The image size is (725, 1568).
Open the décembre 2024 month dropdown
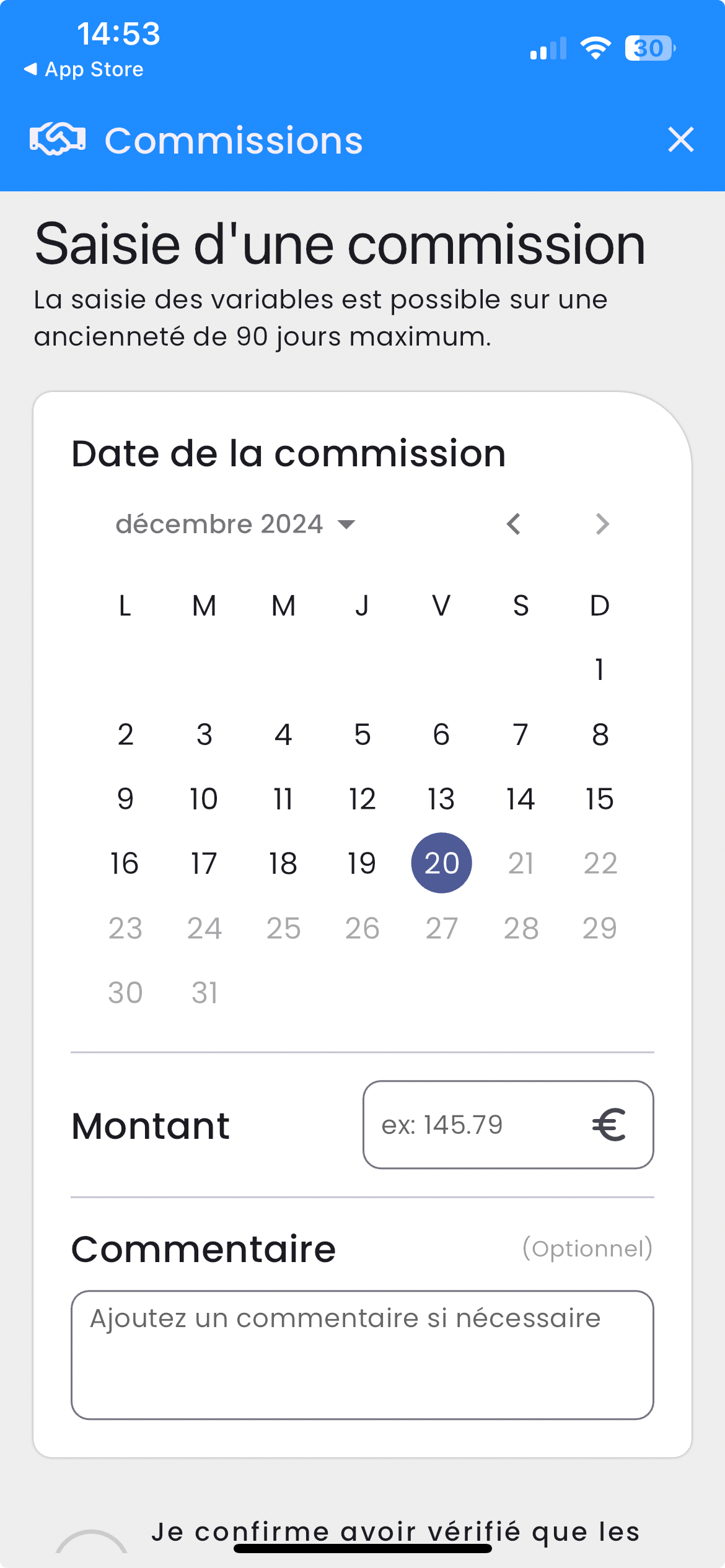click(x=235, y=525)
